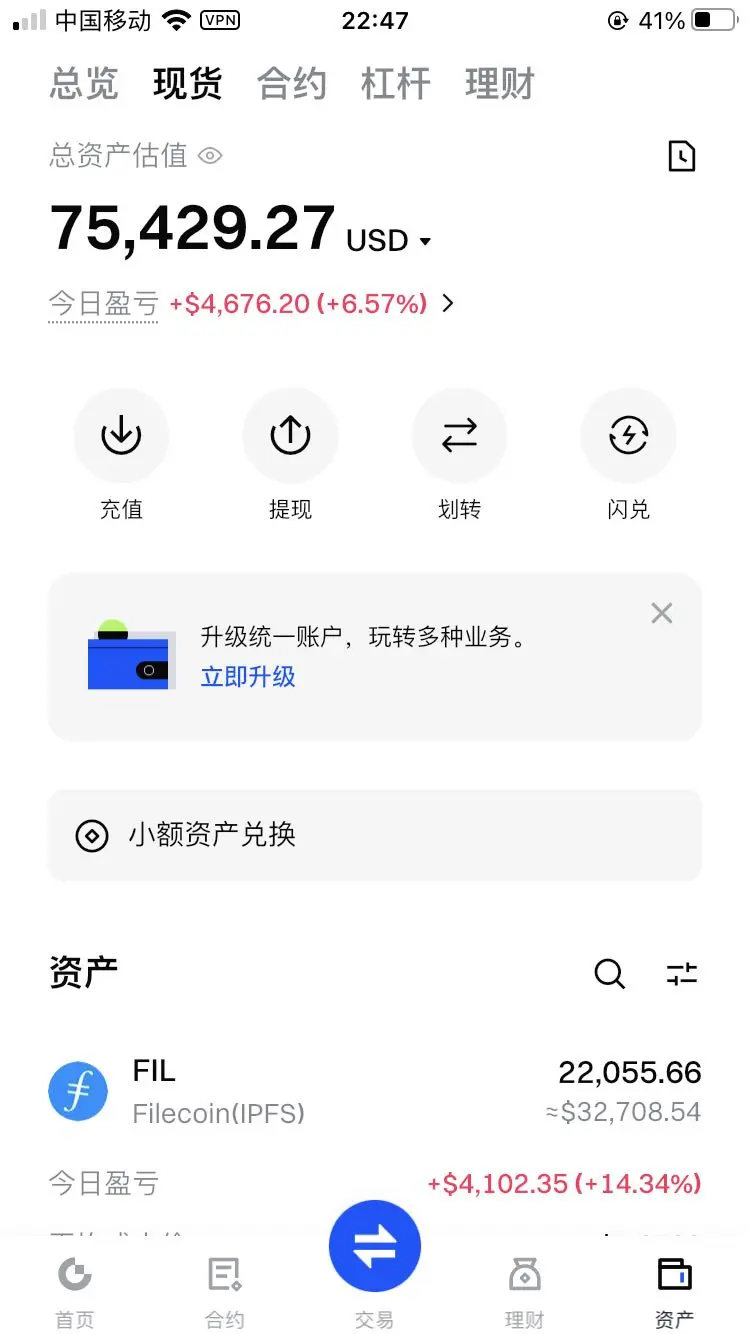The height and width of the screenshot is (1334, 750).
Task: Open the asset filter icon
Action: click(682, 974)
